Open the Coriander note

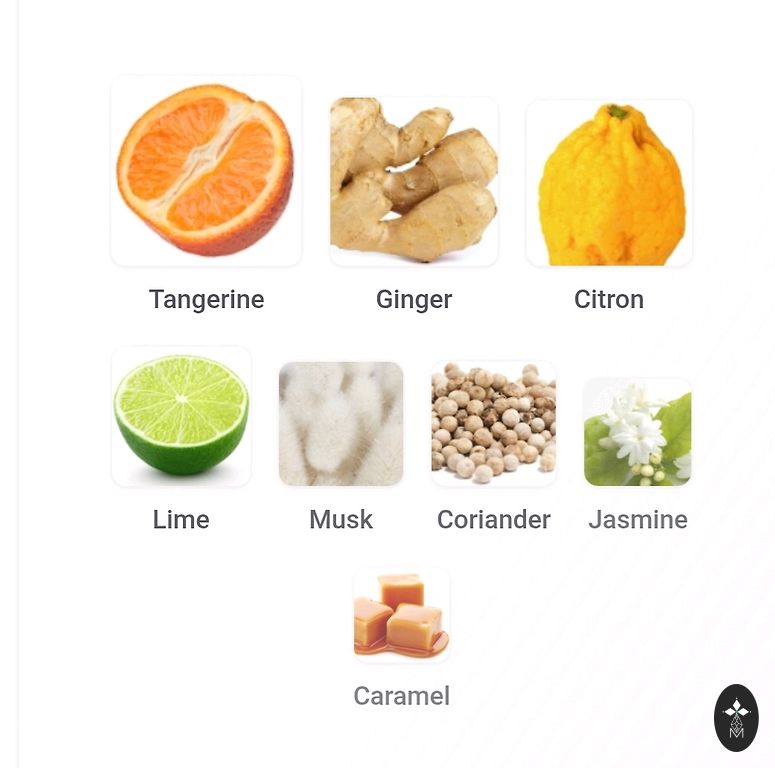(x=493, y=424)
